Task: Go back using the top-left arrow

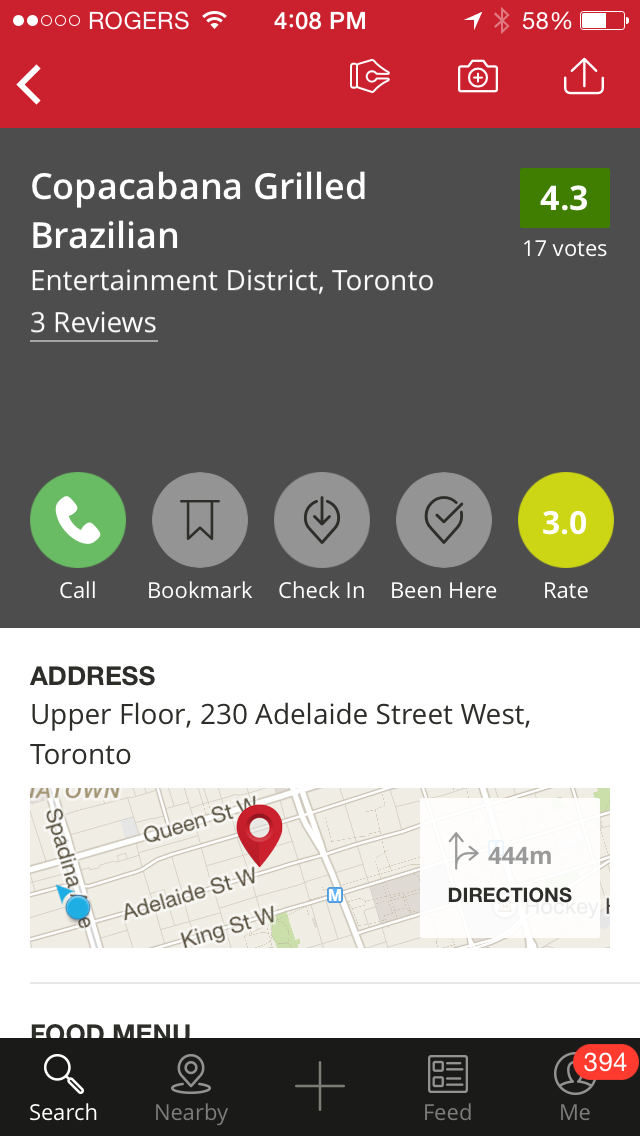Action: [30, 84]
